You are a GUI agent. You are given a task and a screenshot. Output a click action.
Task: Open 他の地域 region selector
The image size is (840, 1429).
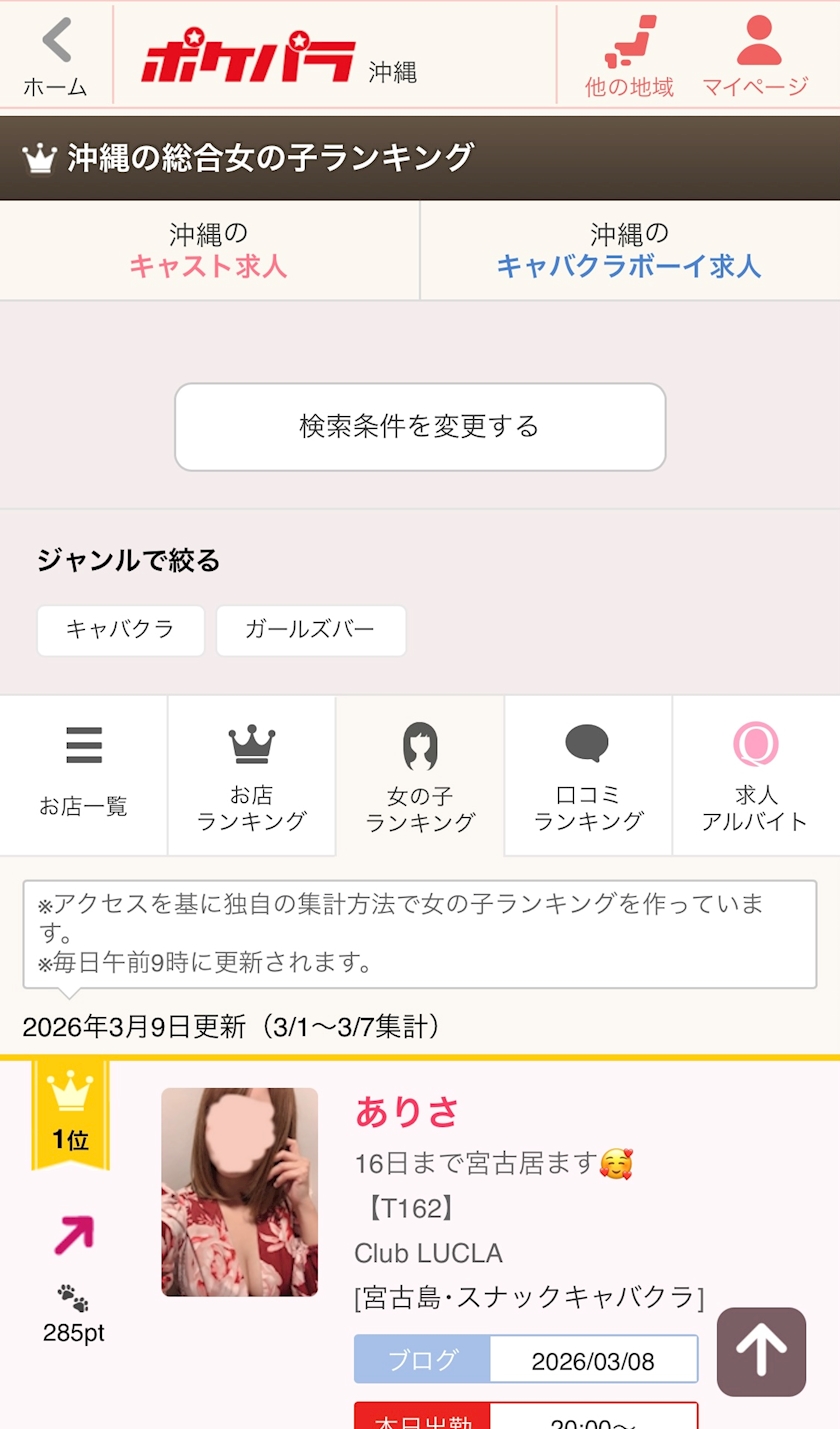pyautogui.click(x=629, y=56)
